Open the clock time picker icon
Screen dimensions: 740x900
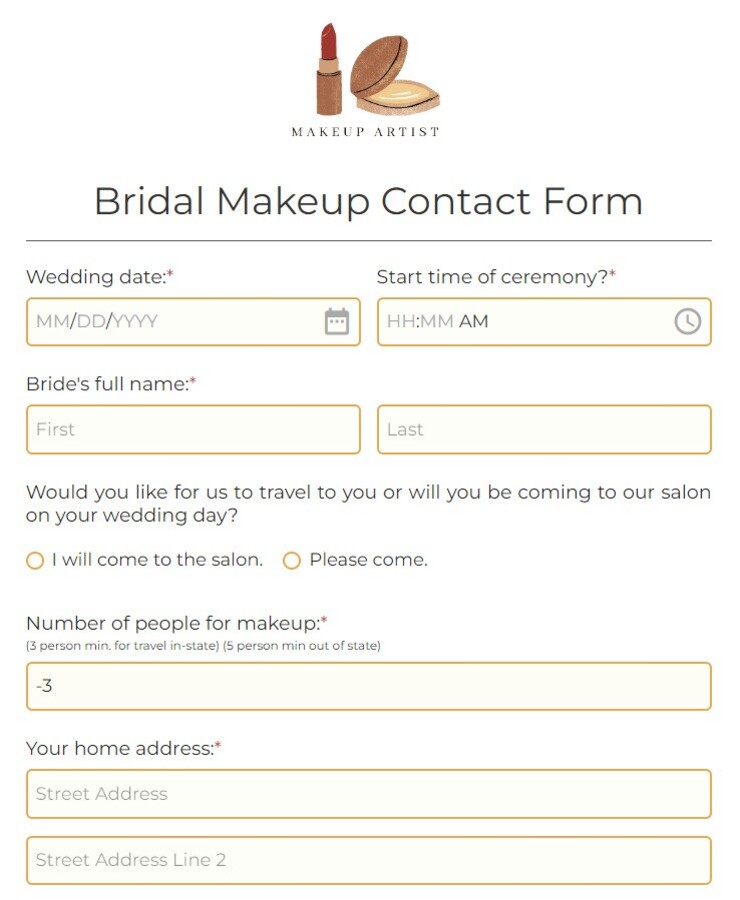click(x=687, y=322)
